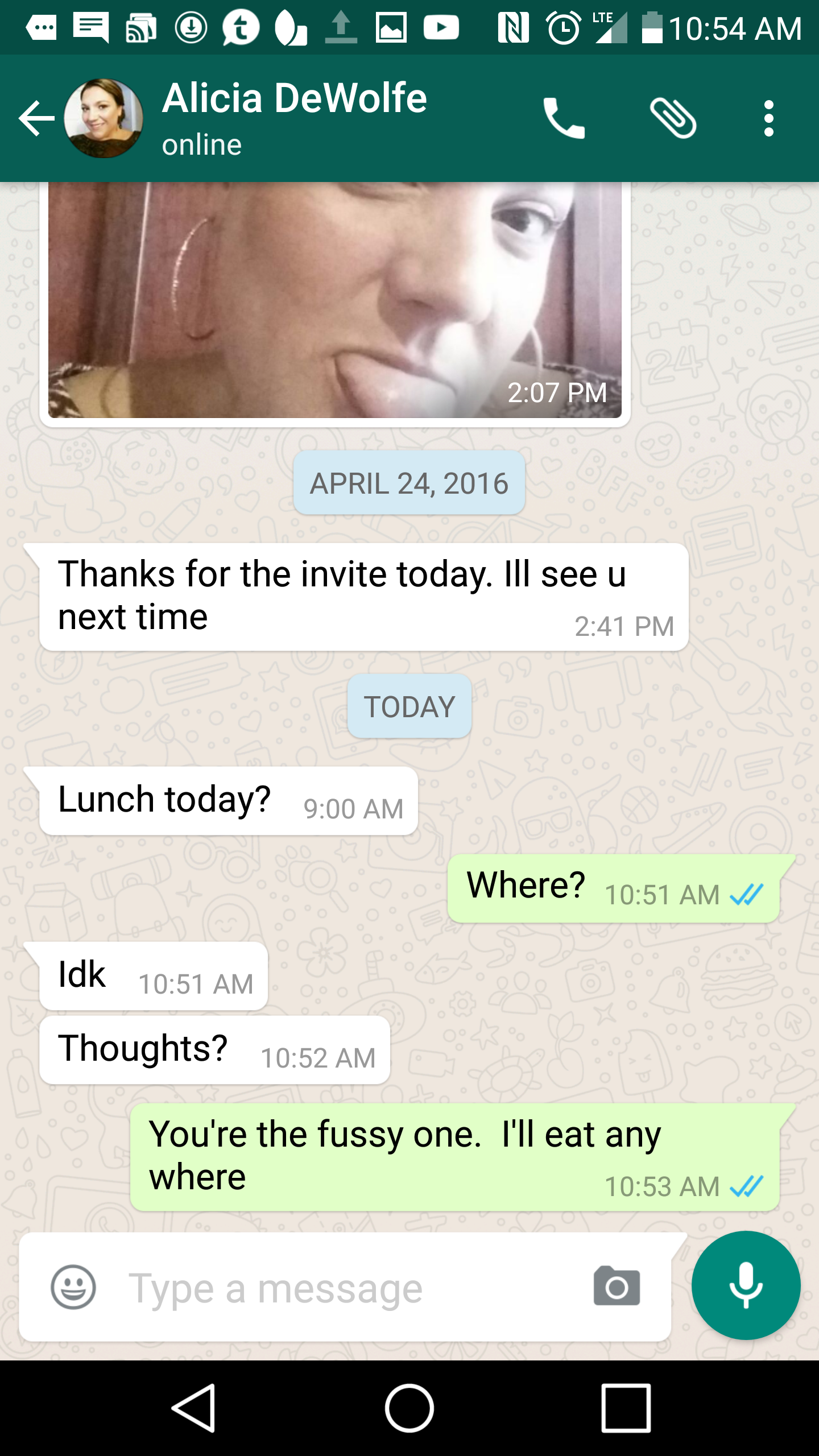The image size is (819, 1456).
Task: Open the attachment paperclip menu
Action: click(x=673, y=118)
